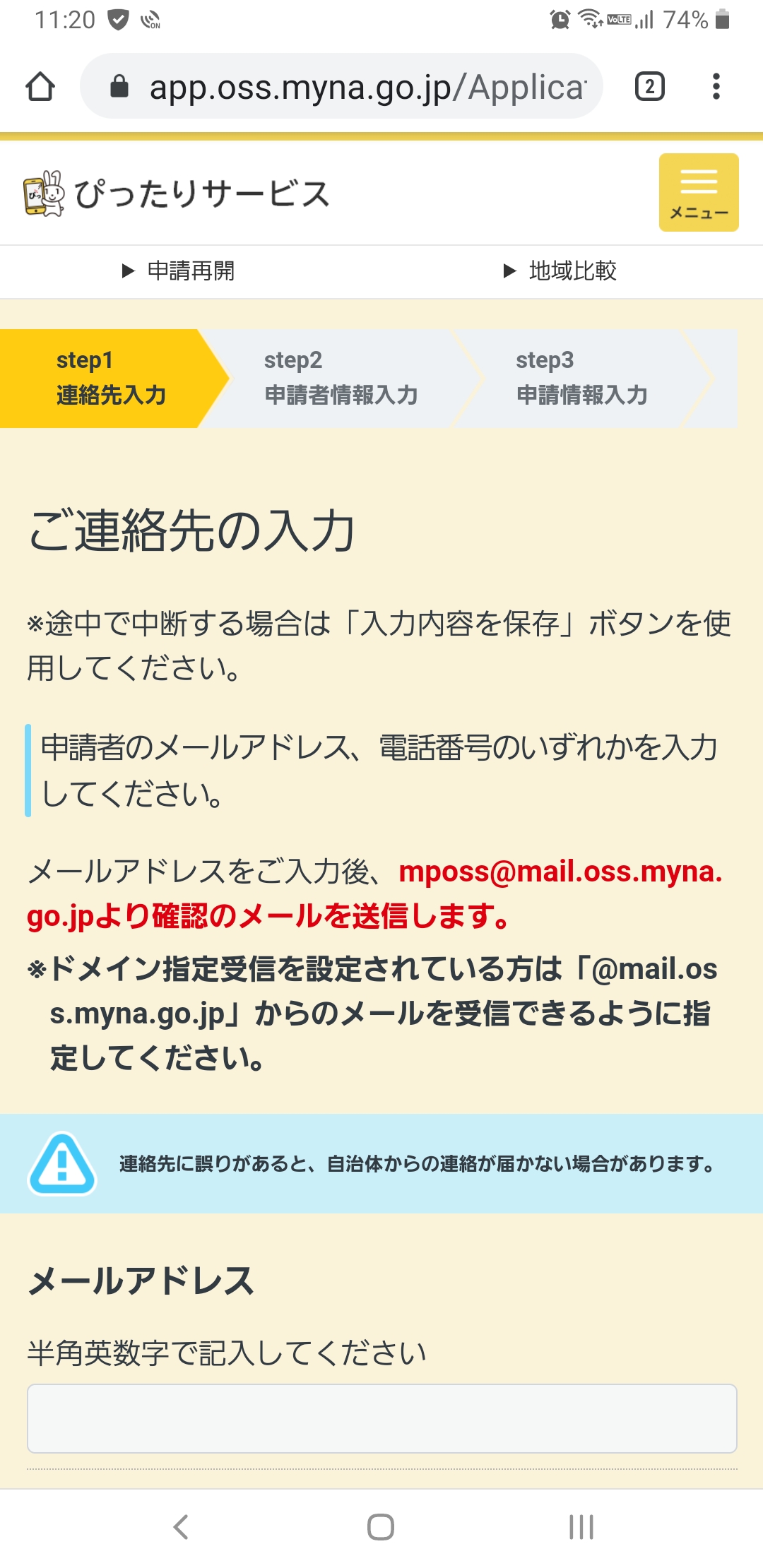763x1568 pixels.
Task: Open Chrome's three-dot overflow menu
Action: 716,87
